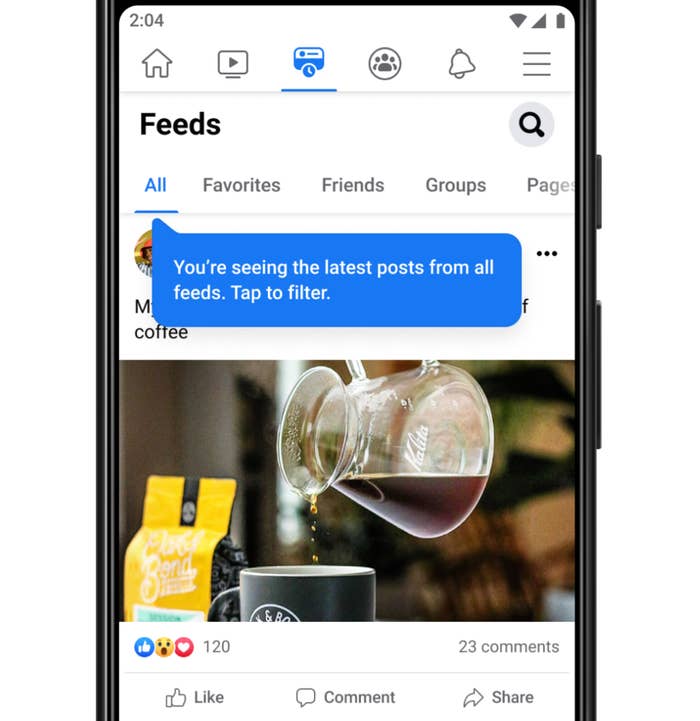The image size is (700, 721).
Task: Open the Groups icon in top bar
Action: point(384,64)
